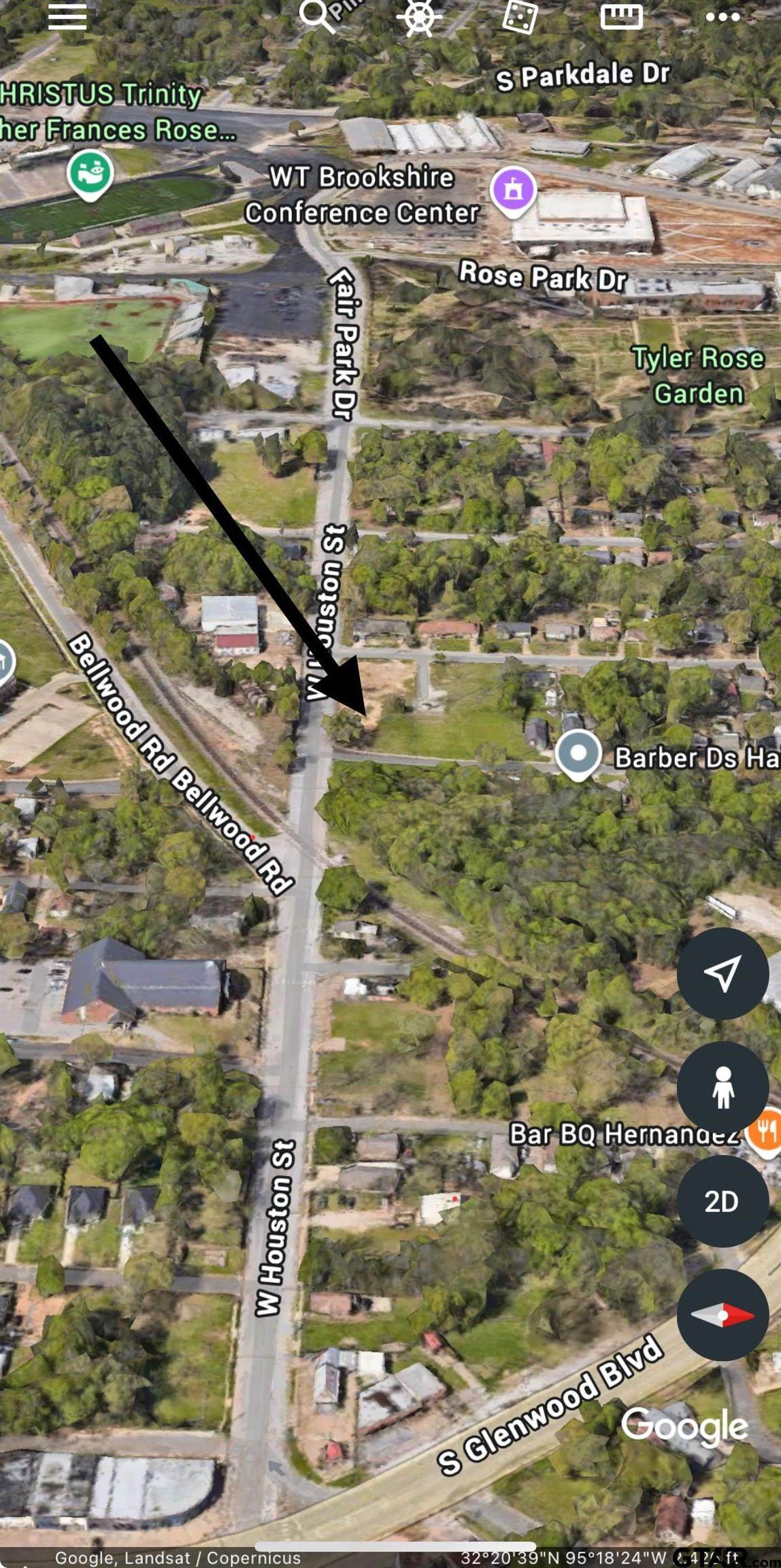The image size is (781, 1568).
Task: Select the WT Brookshire Conference Center pin
Action: point(514,191)
